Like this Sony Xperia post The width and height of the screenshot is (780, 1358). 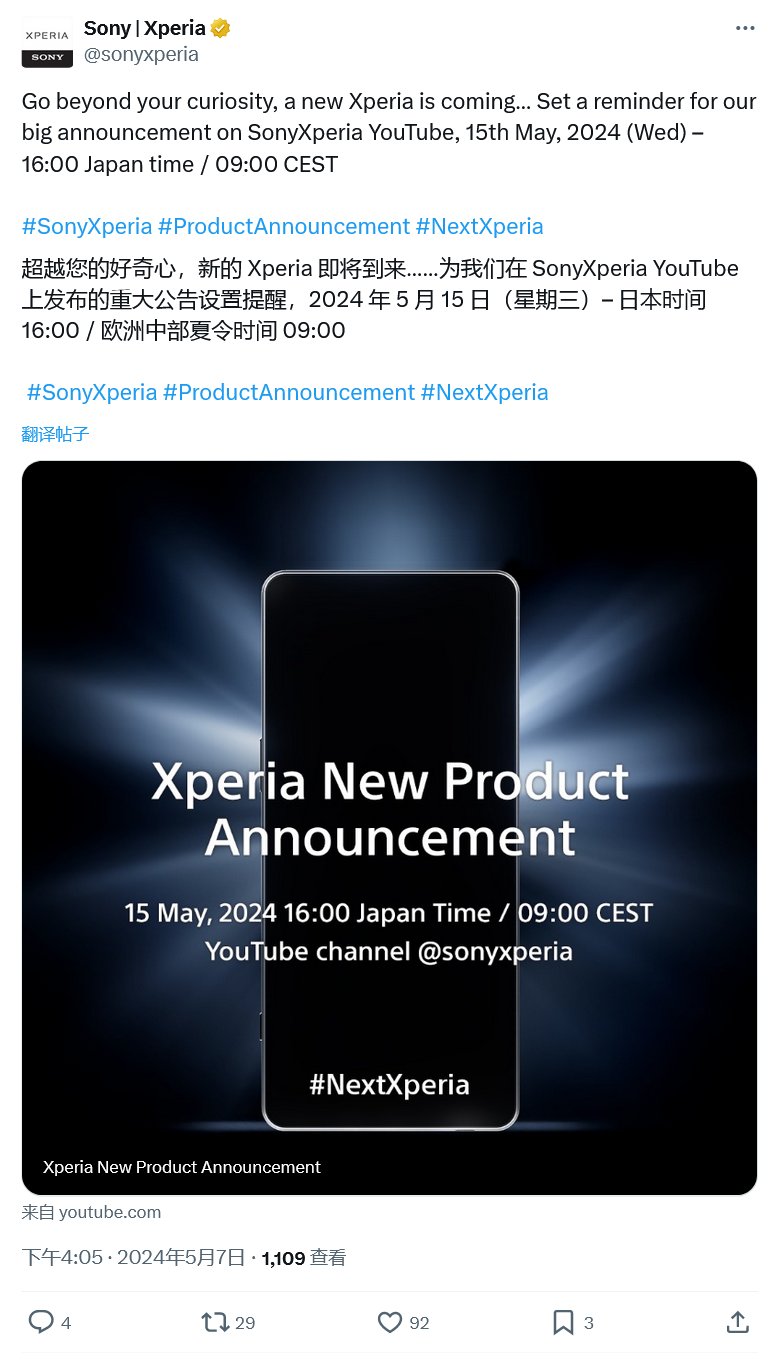(390, 1322)
